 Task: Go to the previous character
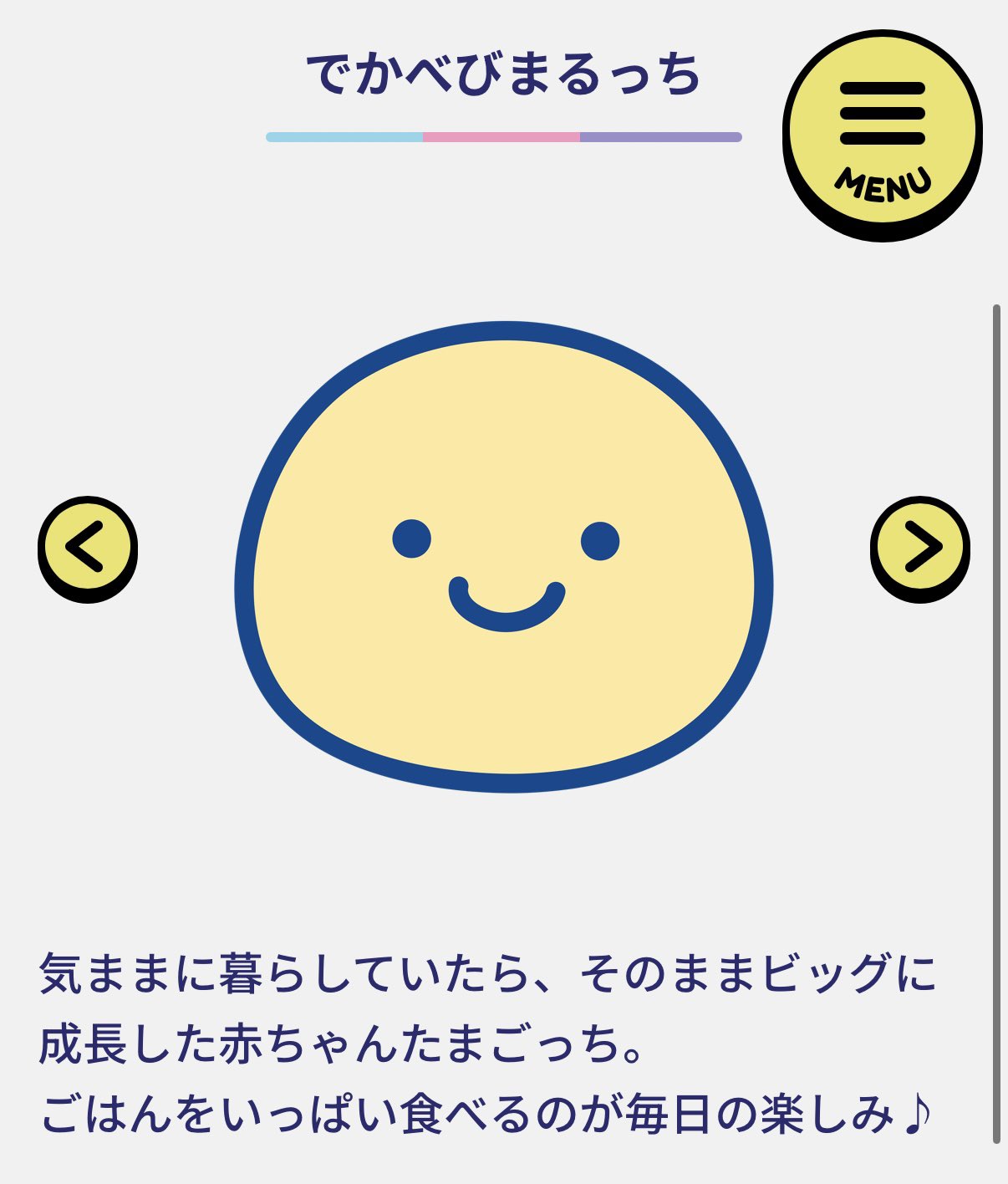pyautogui.click(x=87, y=547)
